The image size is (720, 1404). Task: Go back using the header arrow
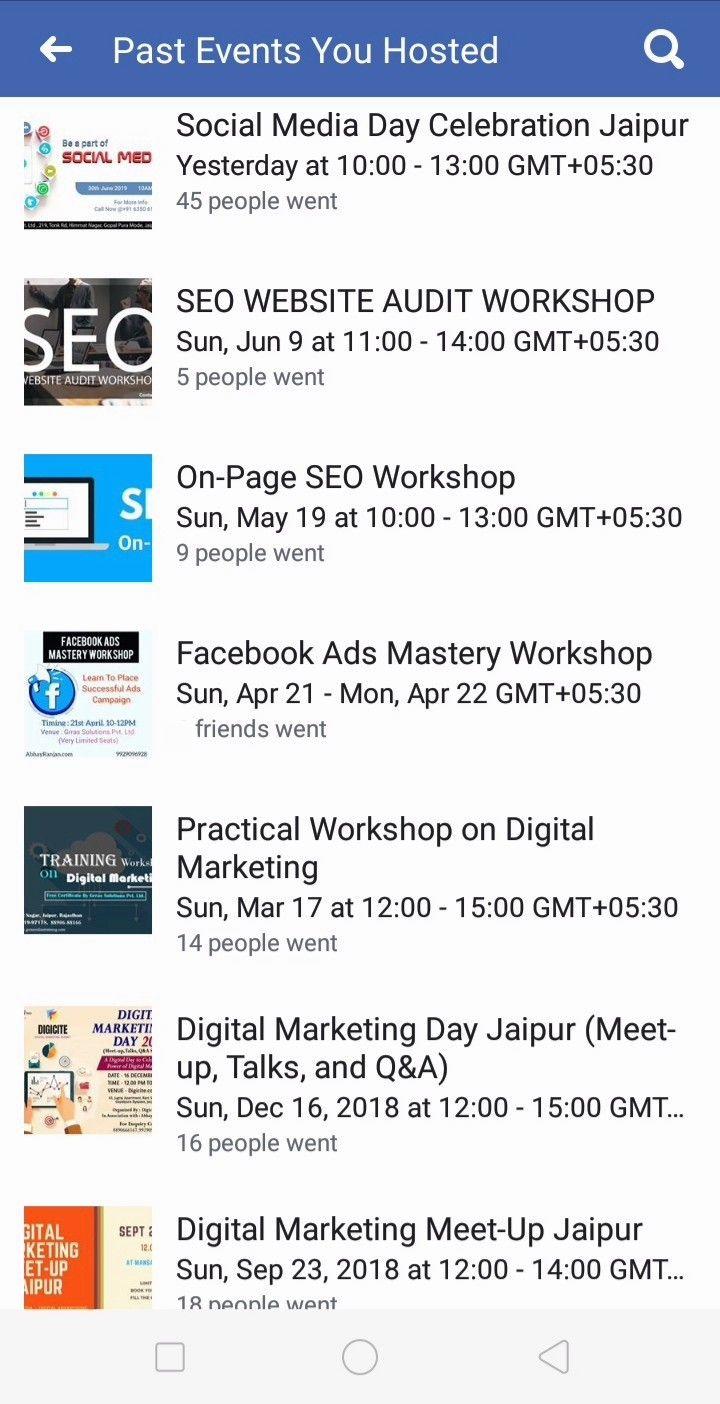(56, 49)
